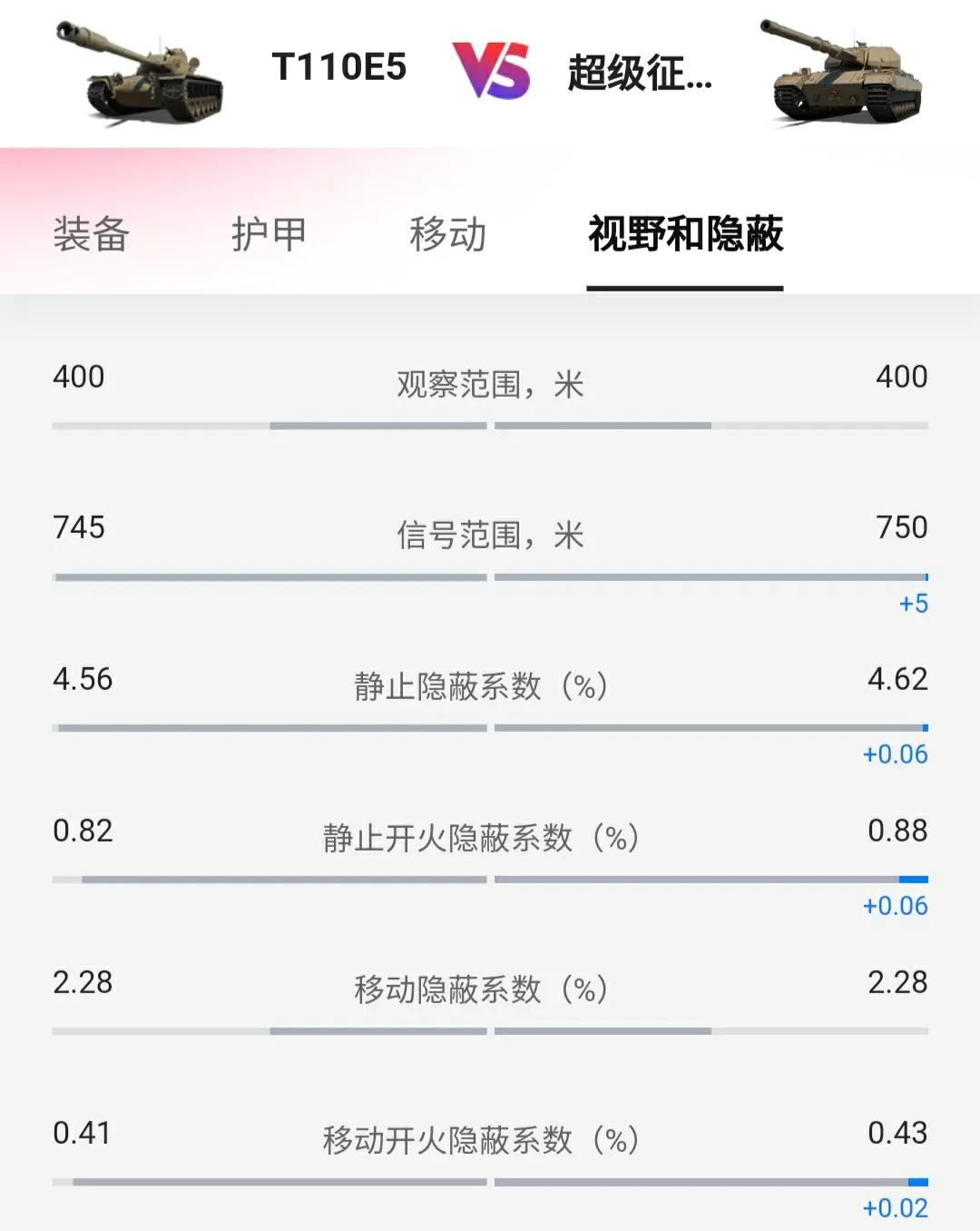Screen dimensions: 980x1231
Task: Select the 视野和隐蔽 tab
Action: (x=687, y=236)
